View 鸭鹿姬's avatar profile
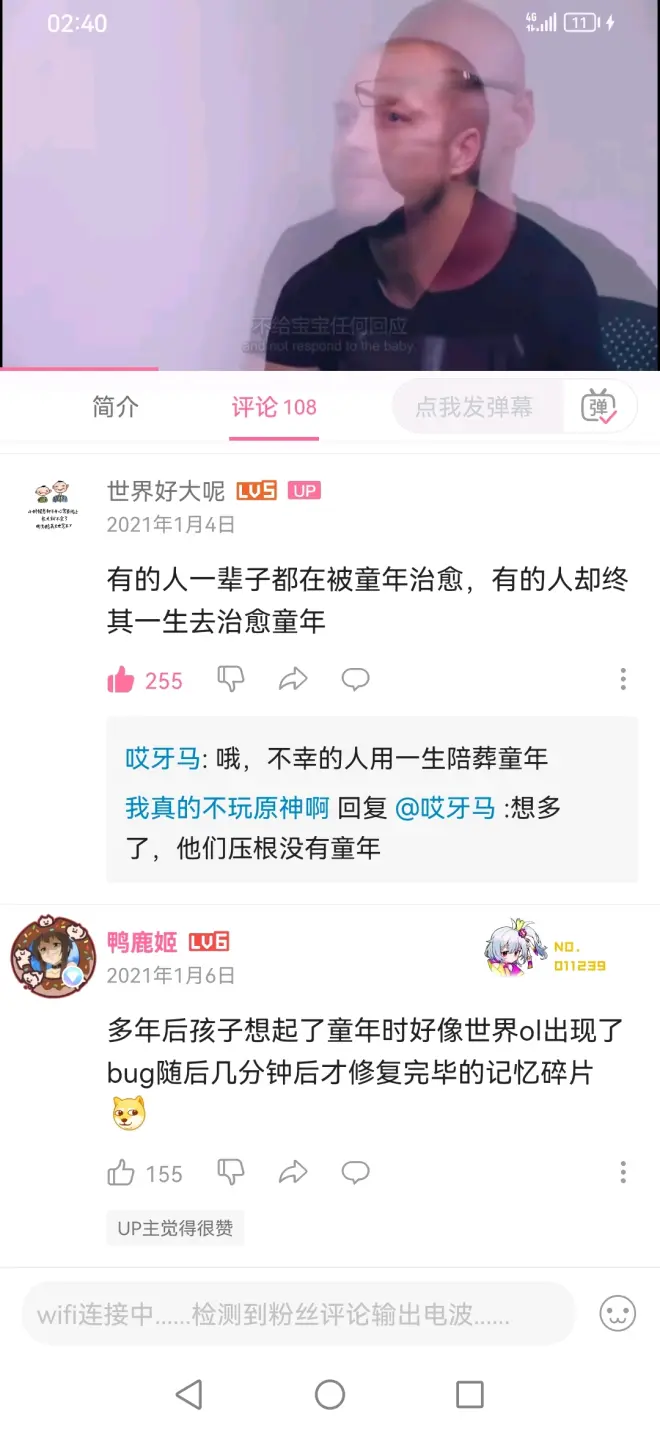 [x=53, y=955]
